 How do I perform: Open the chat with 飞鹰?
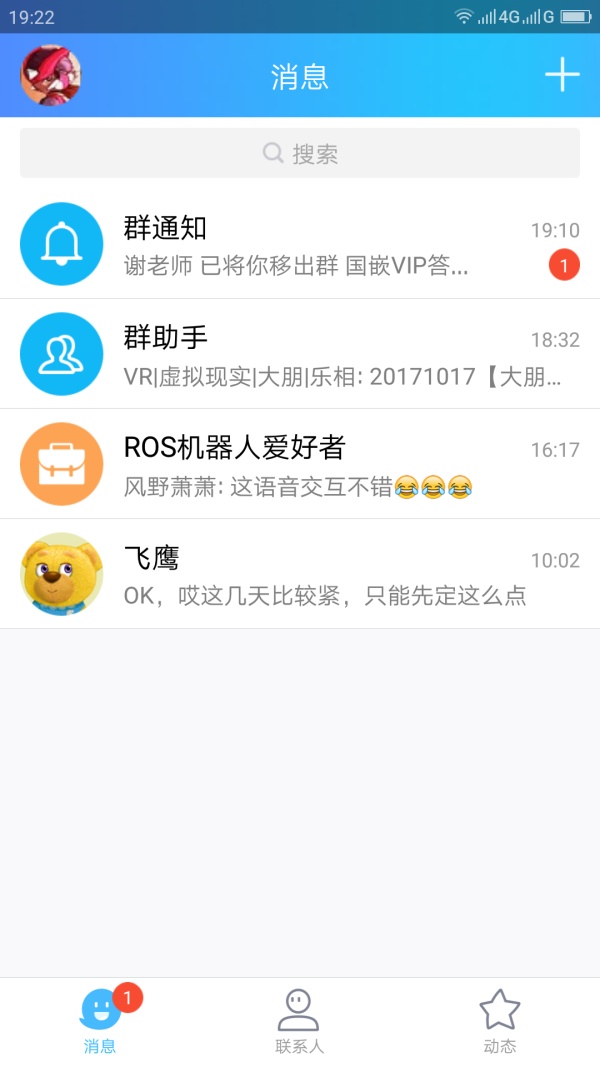click(x=300, y=574)
